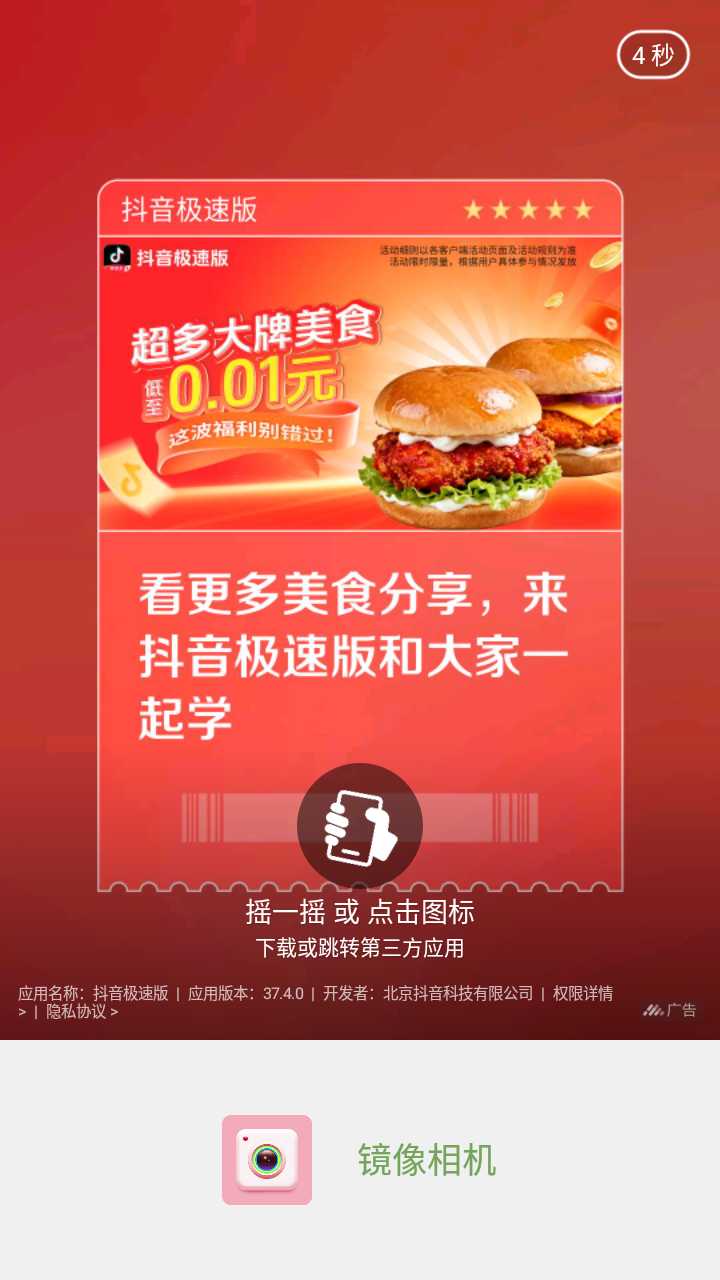Tap the 4秒 countdown skip button
Image resolution: width=720 pixels, height=1280 pixels.
point(653,55)
